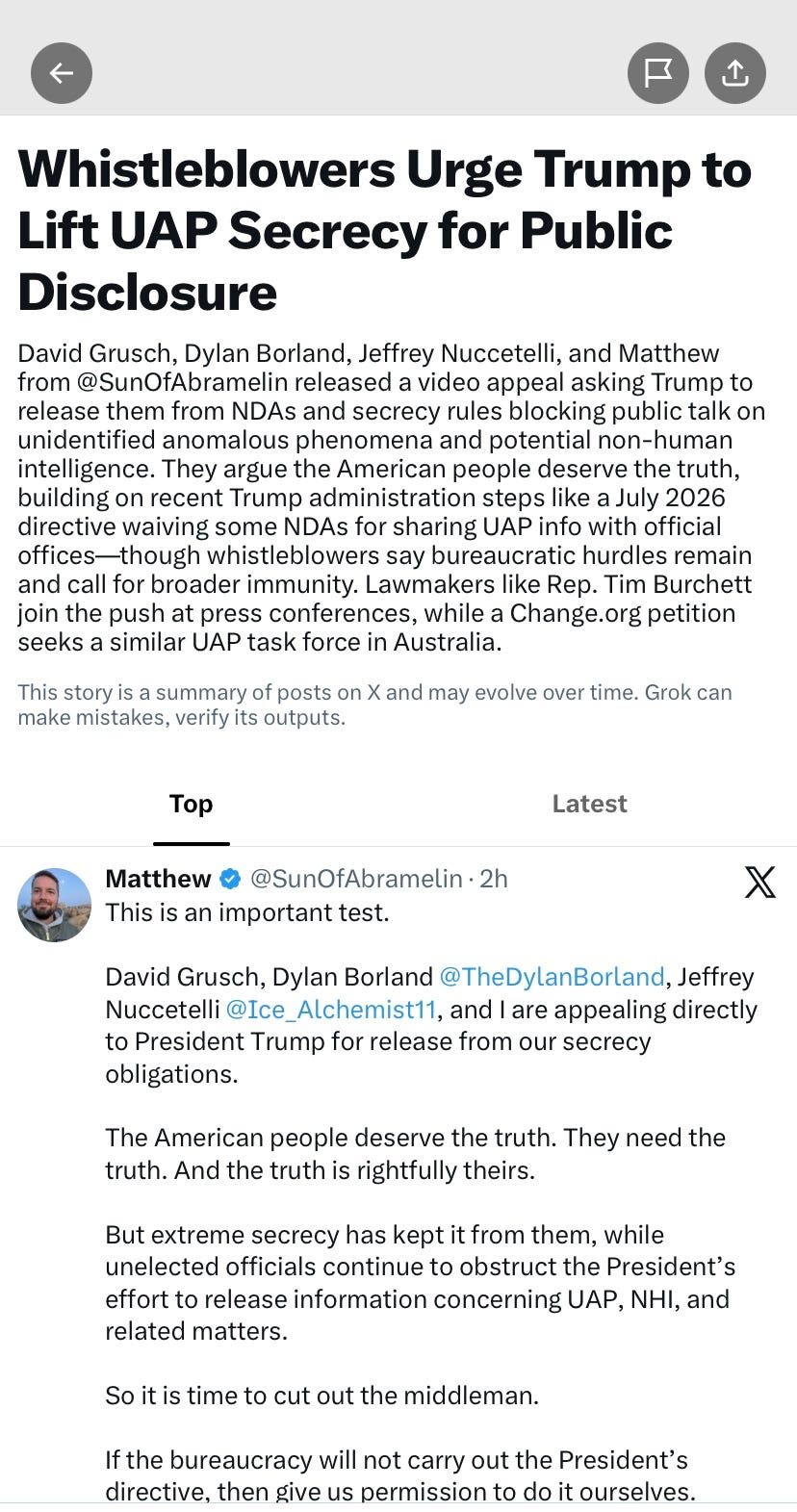Report this story with the flag icon
Image resolution: width=797 pixels, height=1512 pixels.
pos(658,72)
